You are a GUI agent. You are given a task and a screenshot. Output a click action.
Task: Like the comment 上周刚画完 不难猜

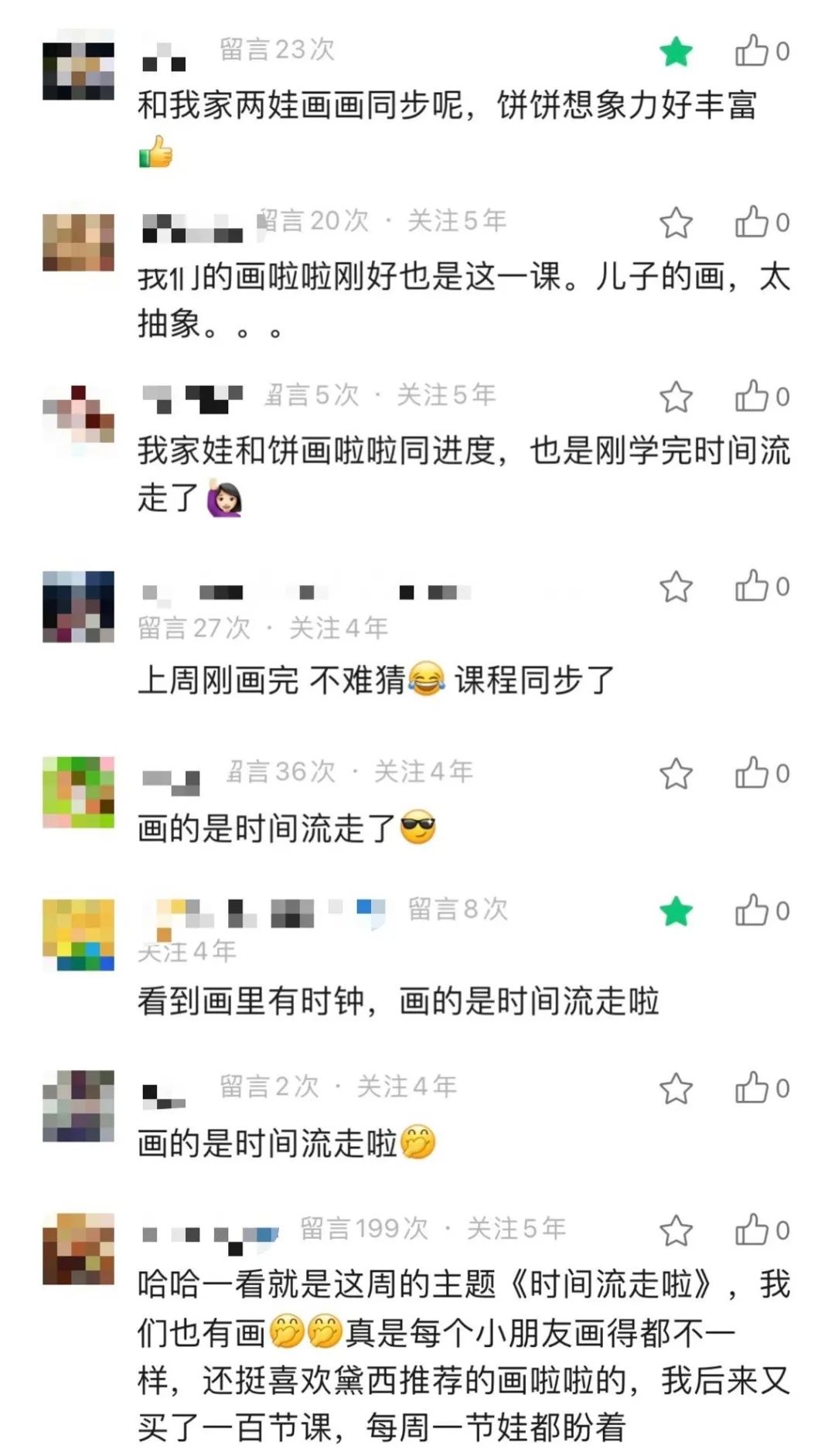[762, 586]
